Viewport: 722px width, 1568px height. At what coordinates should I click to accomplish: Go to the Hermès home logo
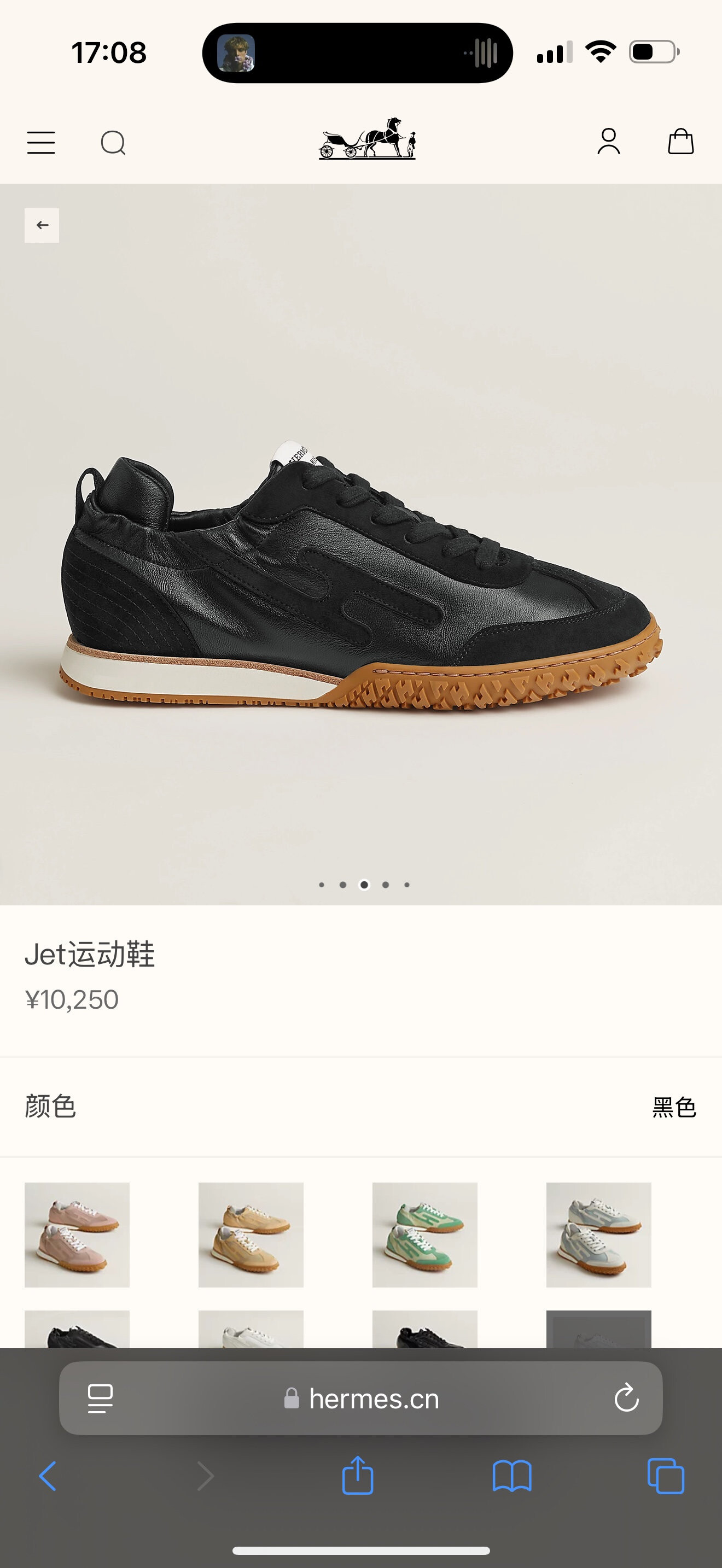[x=367, y=139]
